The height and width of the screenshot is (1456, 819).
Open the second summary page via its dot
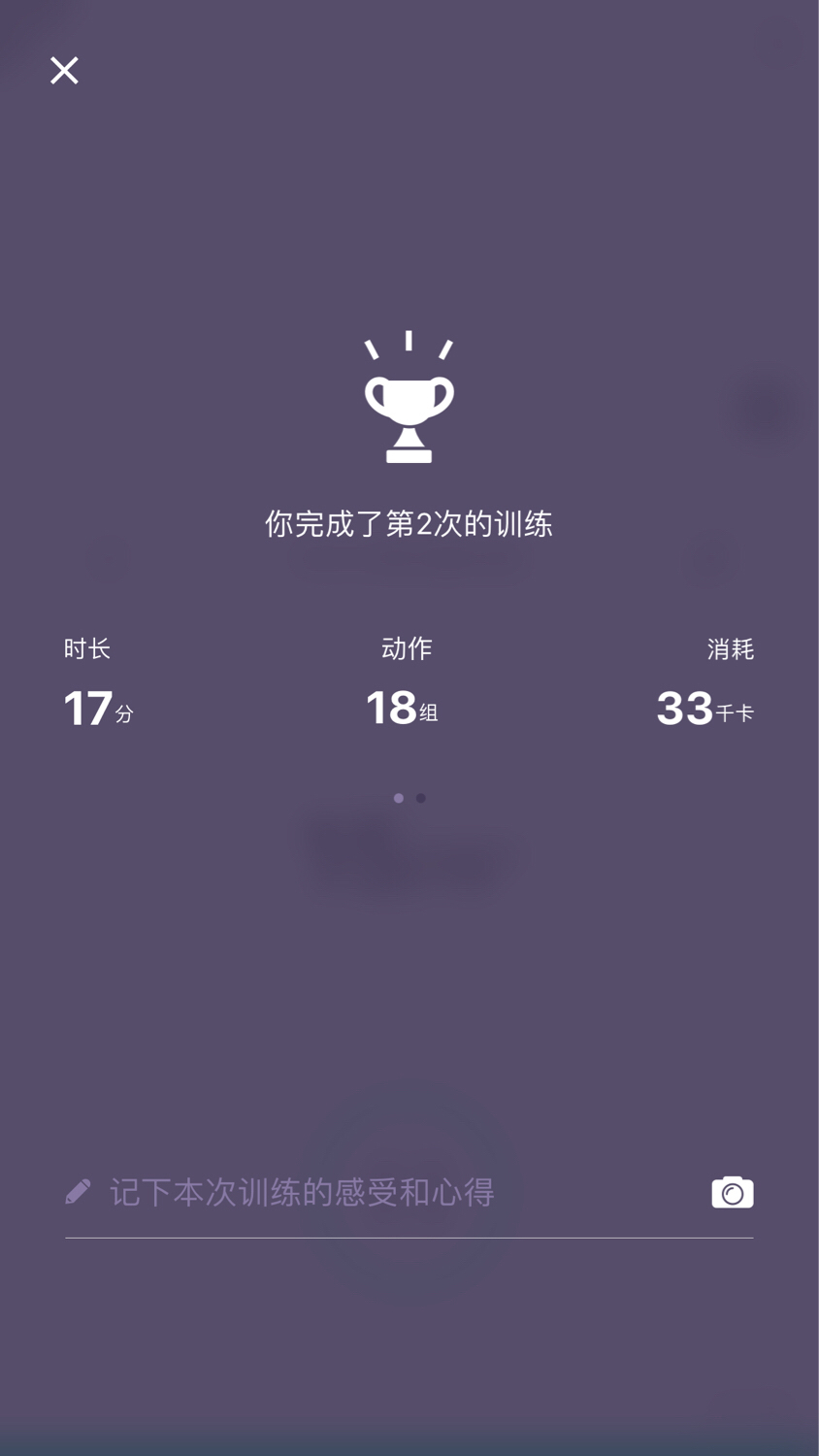[x=420, y=798]
